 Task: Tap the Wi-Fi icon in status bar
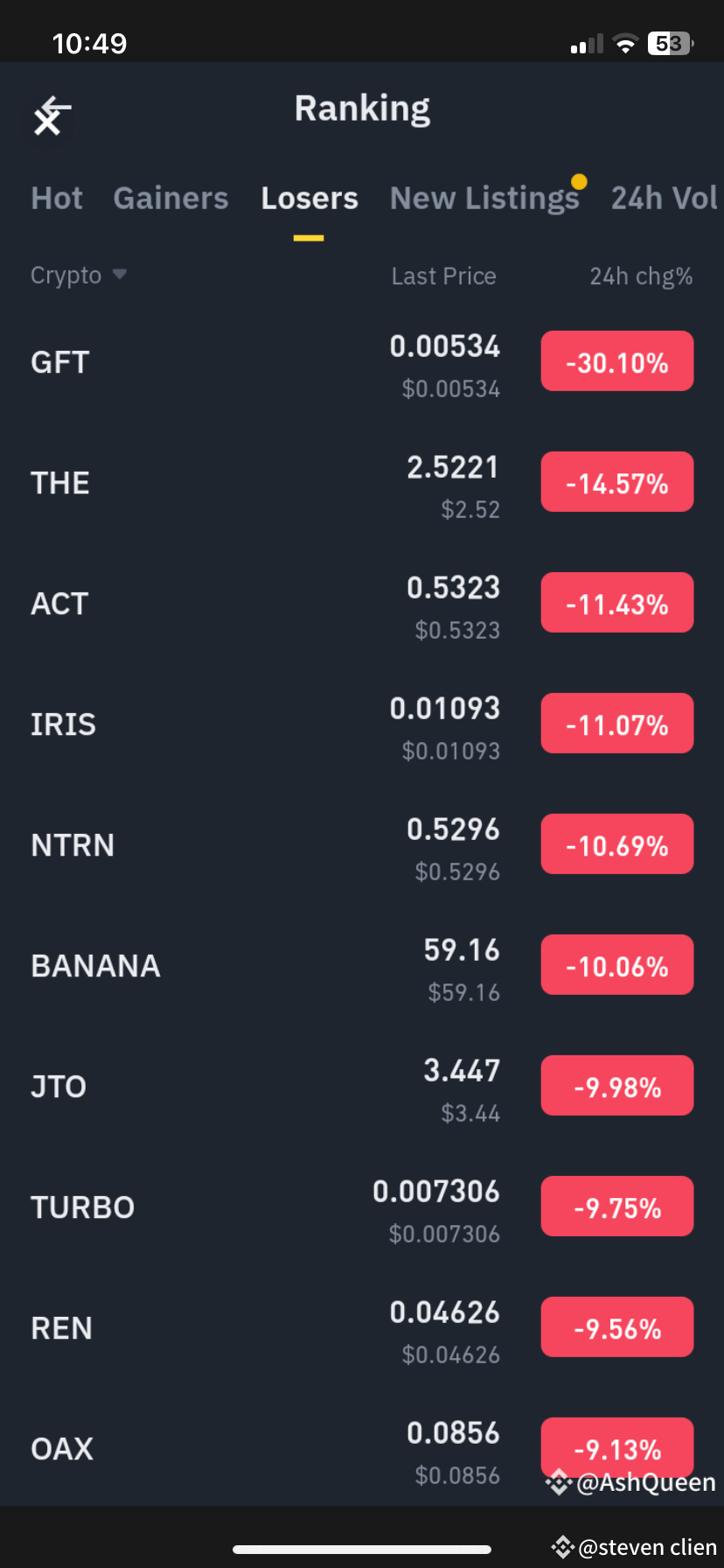(624, 43)
